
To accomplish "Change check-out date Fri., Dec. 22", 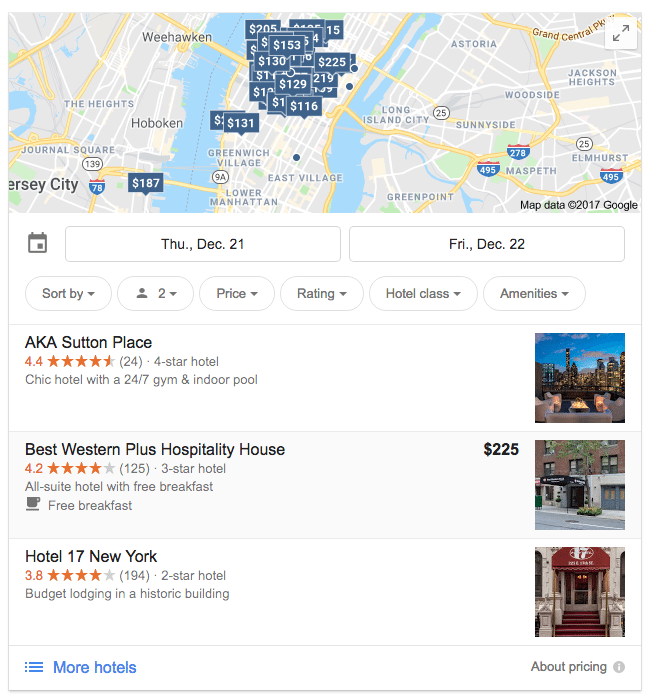I will pos(486,244).
